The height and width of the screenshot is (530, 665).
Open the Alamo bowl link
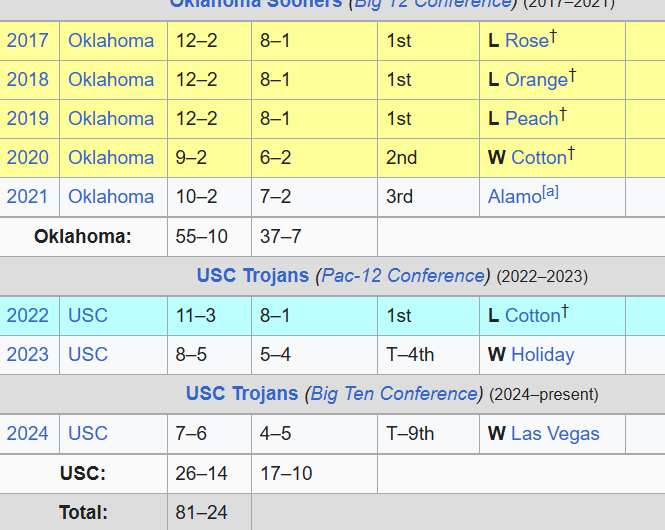coord(514,197)
